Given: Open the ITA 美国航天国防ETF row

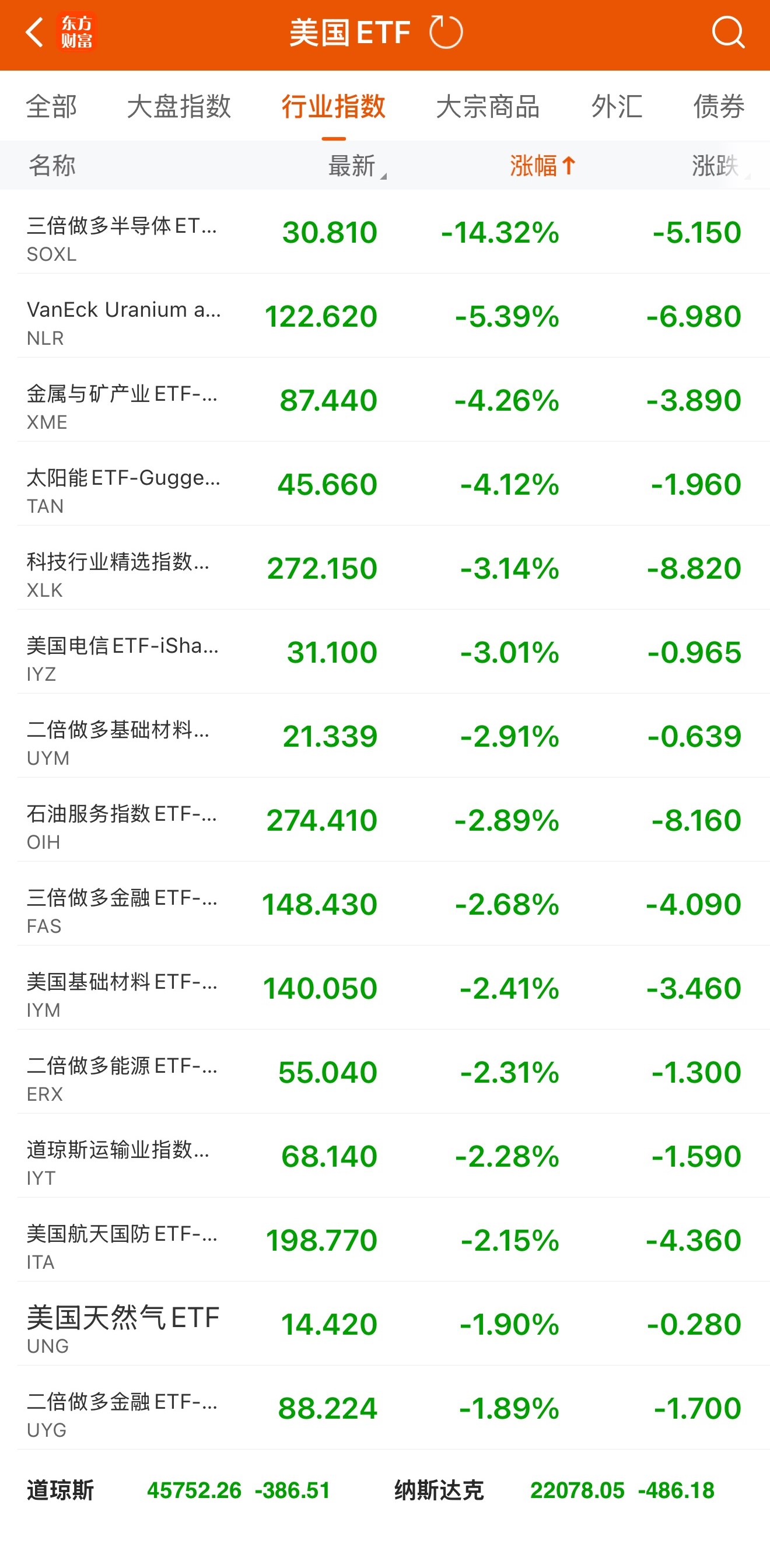Looking at the screenshot, I should coord(384,1241).
